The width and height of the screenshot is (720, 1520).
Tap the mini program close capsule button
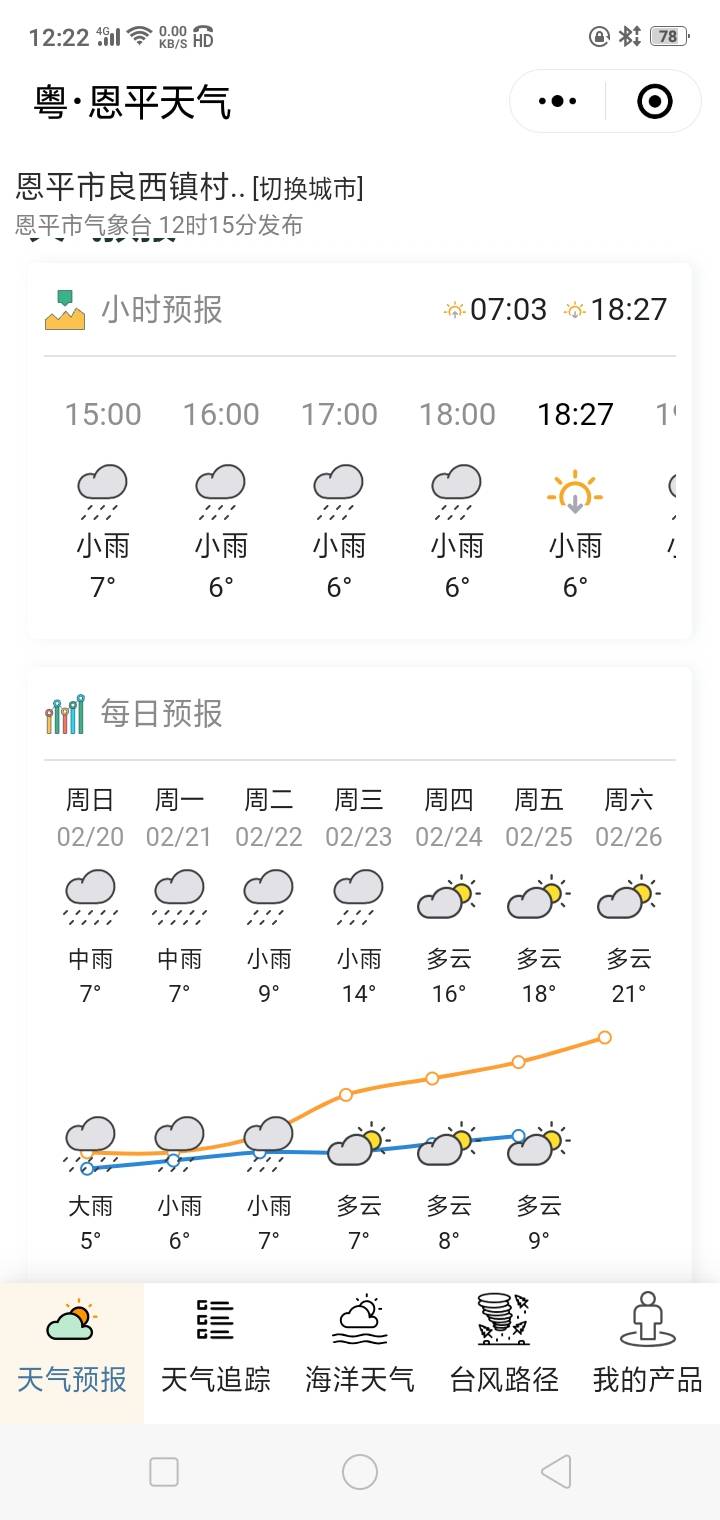654,100
